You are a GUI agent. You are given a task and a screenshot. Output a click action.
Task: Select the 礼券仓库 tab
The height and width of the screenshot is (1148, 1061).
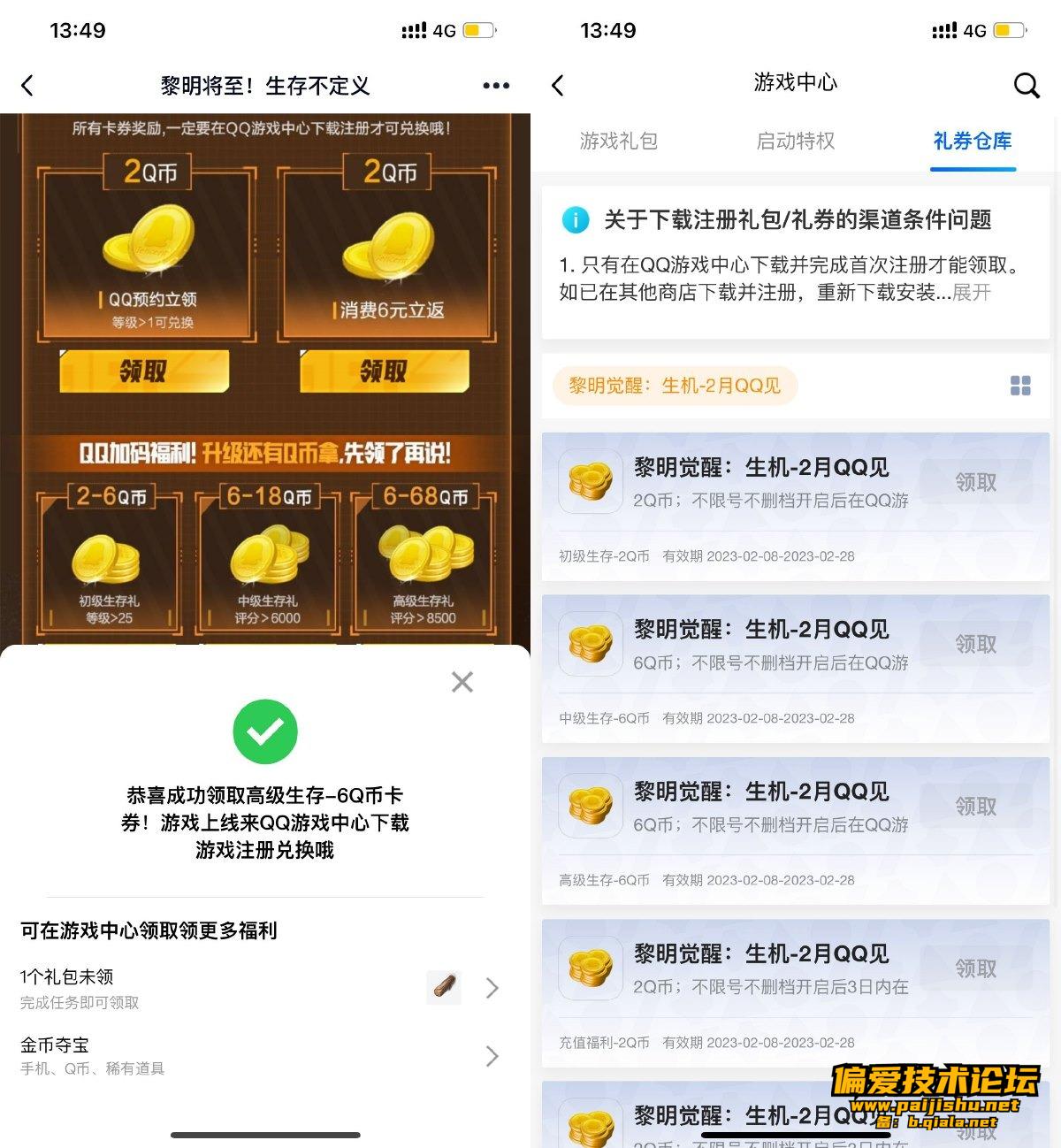973,141
